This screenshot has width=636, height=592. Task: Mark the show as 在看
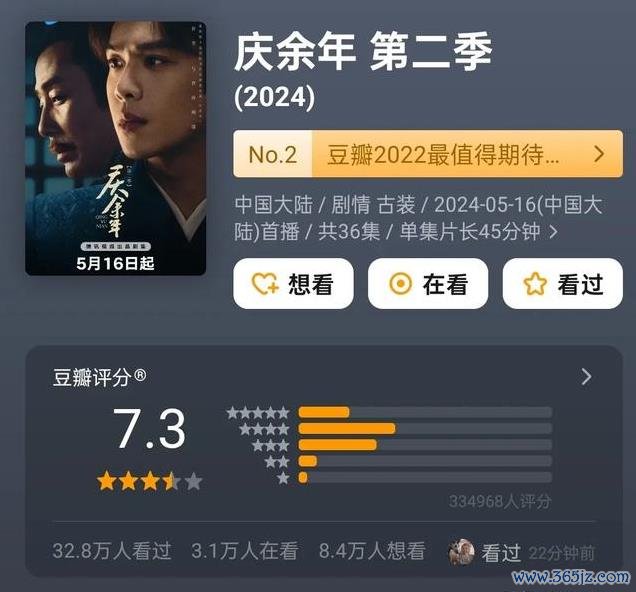[428, 284]
